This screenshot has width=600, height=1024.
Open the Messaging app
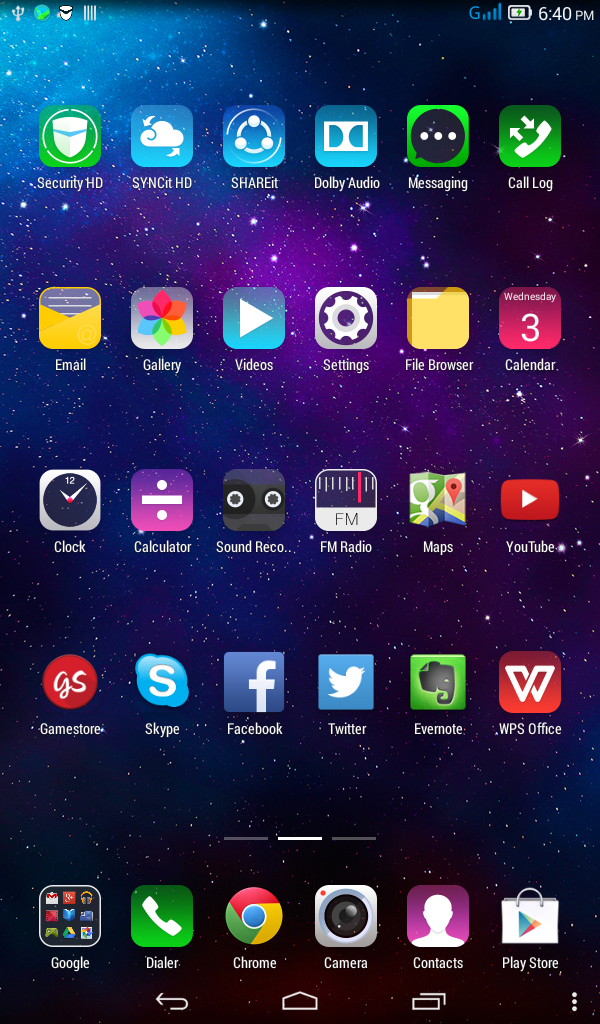tap(438, 136)
